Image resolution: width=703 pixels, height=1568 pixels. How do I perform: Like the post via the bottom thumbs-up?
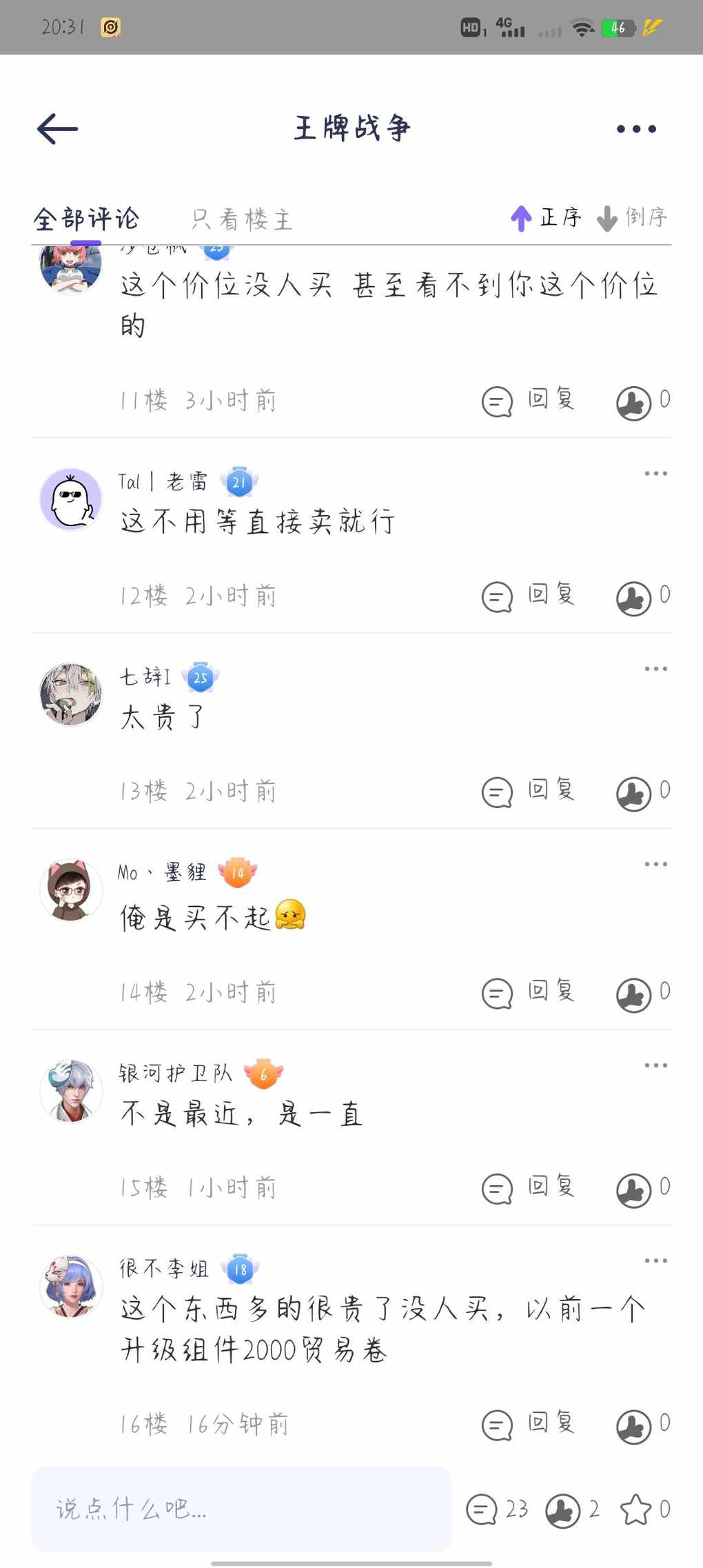tap(572, 1510)
